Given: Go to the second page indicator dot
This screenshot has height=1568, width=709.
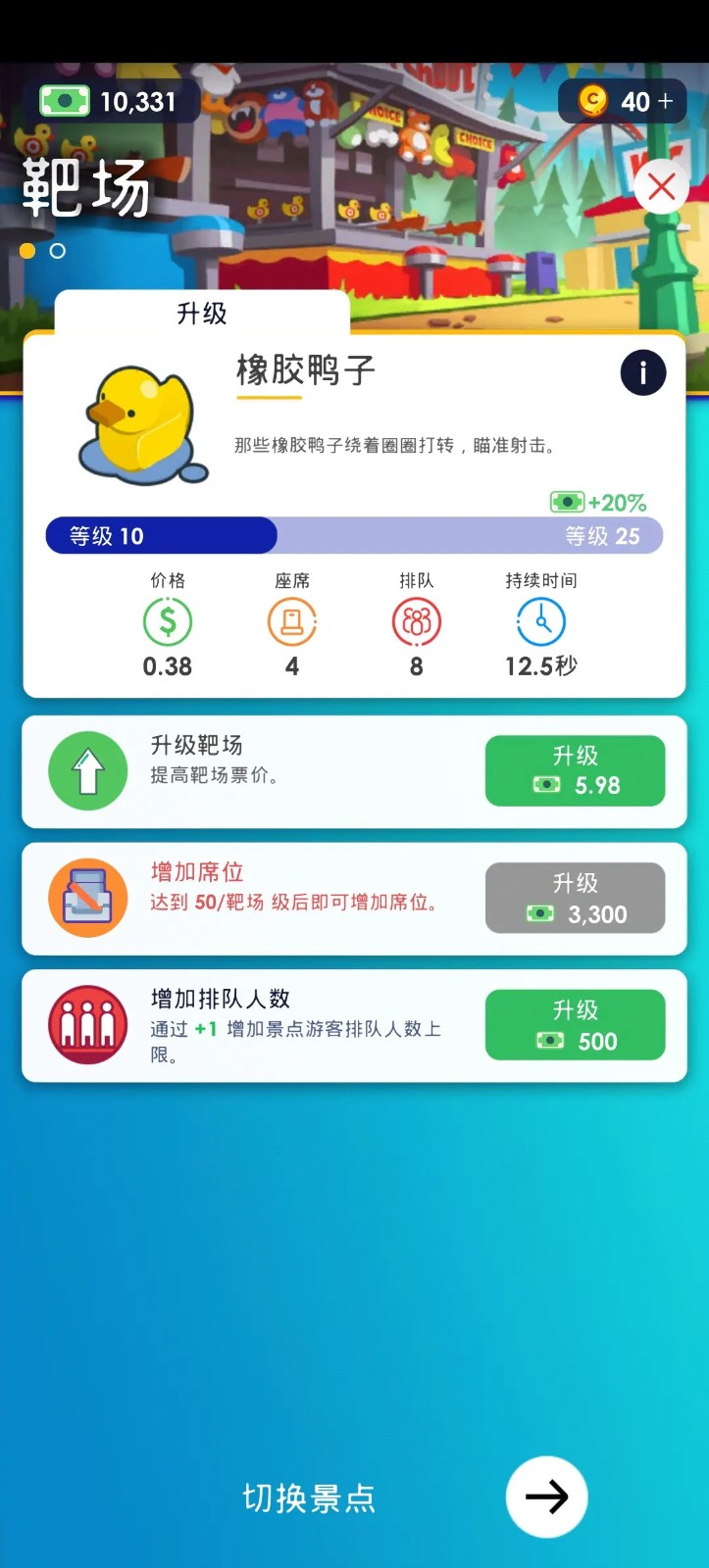Looking at the screenshot, I should 58,251.
